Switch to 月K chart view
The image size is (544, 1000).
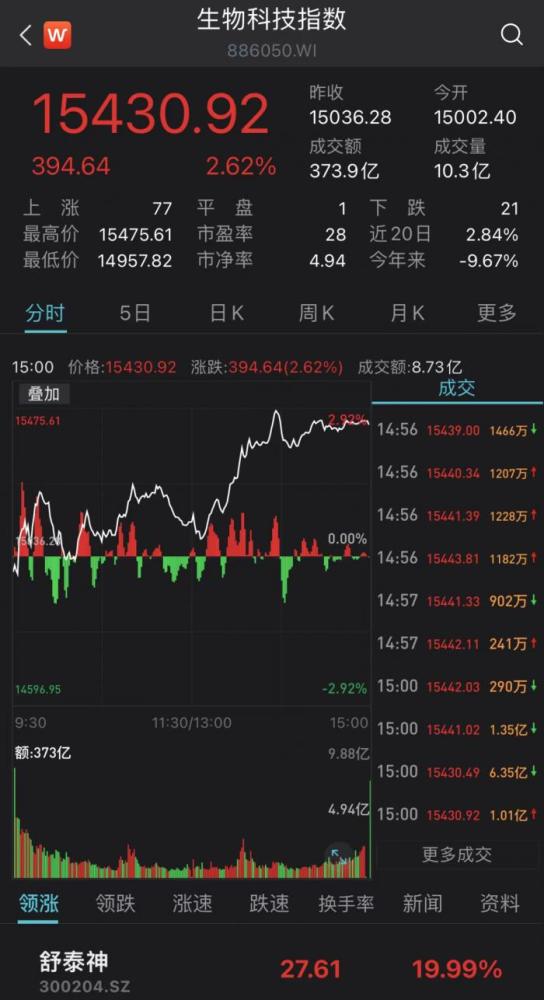coord(408,312)
